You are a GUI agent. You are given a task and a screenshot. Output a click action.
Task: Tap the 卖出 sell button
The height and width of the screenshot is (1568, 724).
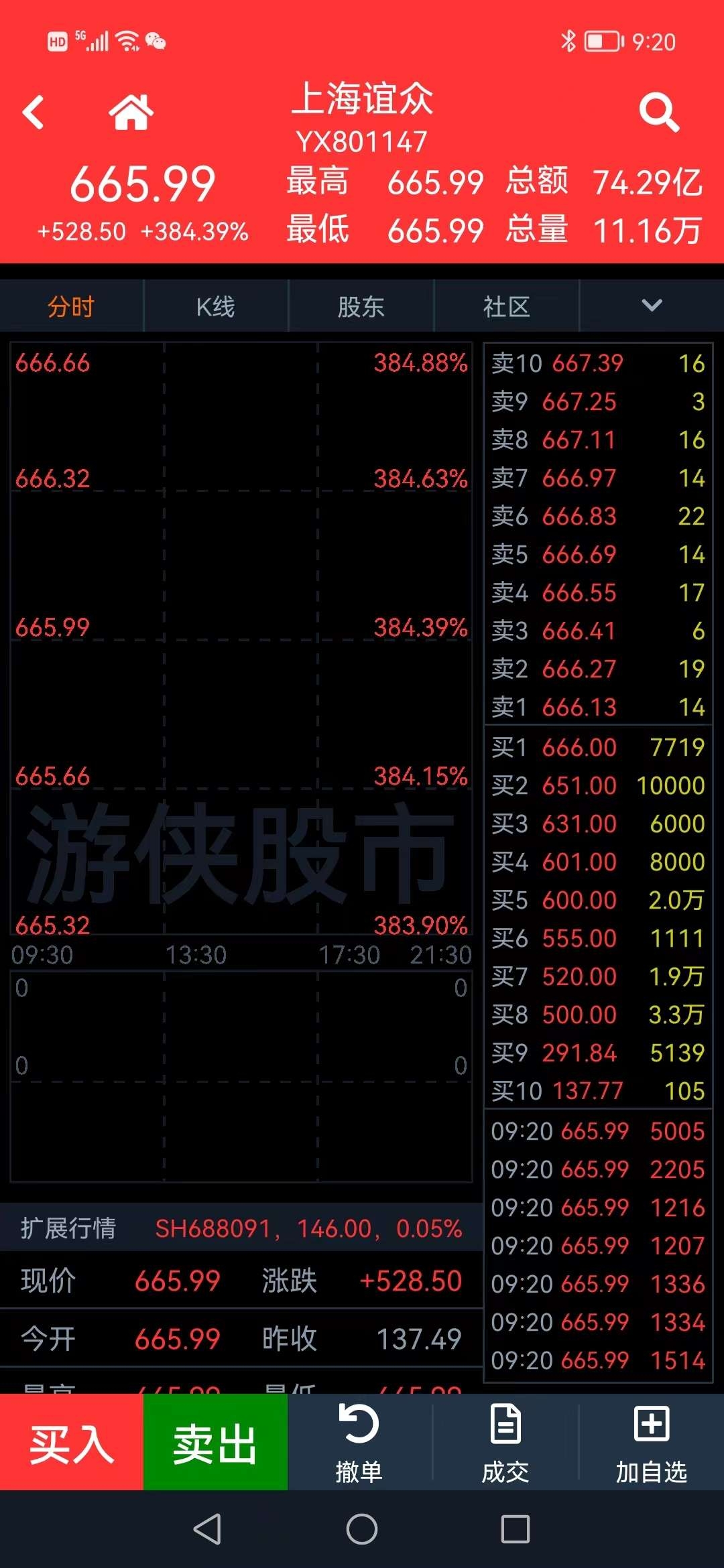coord(215,1442)
